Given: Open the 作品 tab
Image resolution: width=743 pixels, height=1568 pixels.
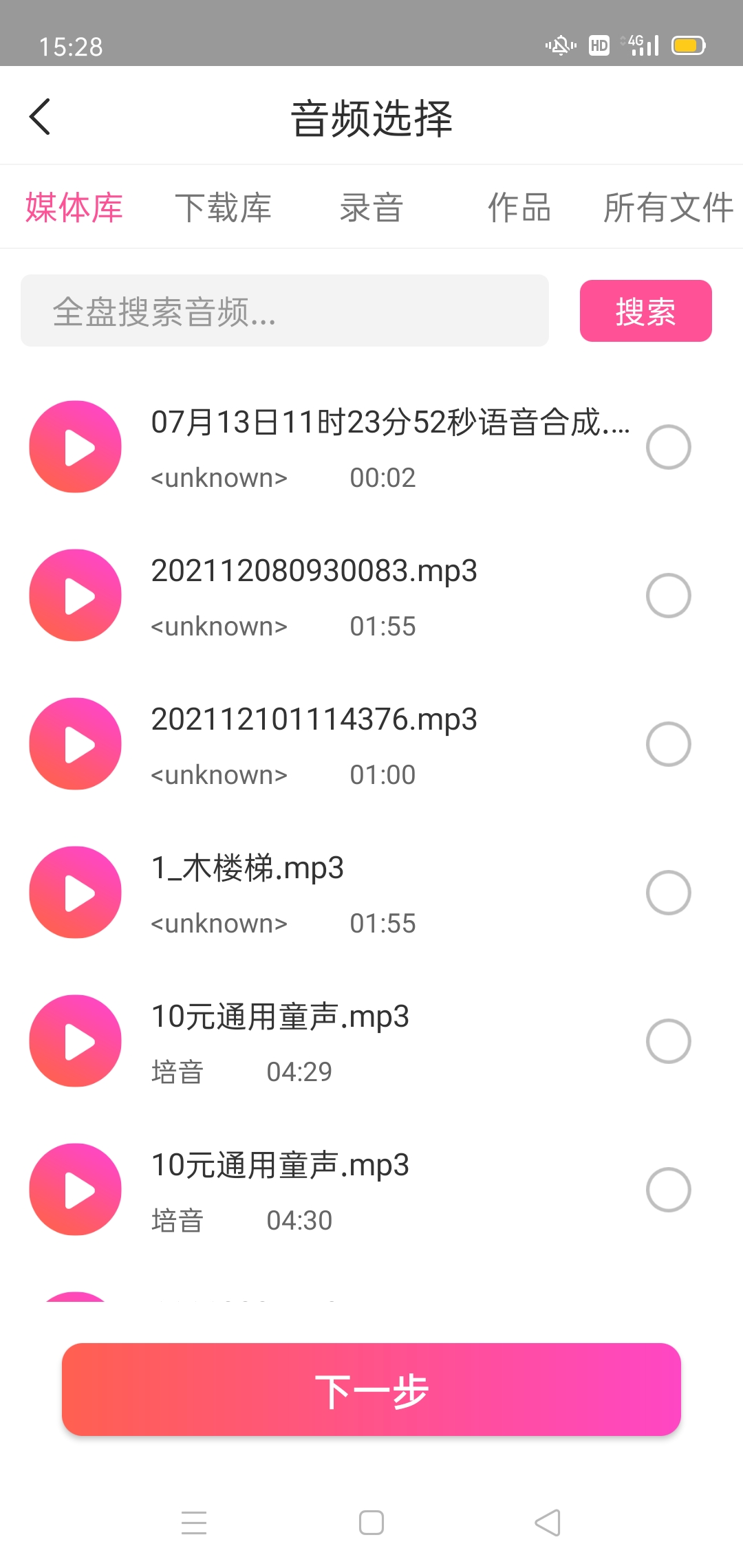Looking at the screenshot, I should pos(519,207).
